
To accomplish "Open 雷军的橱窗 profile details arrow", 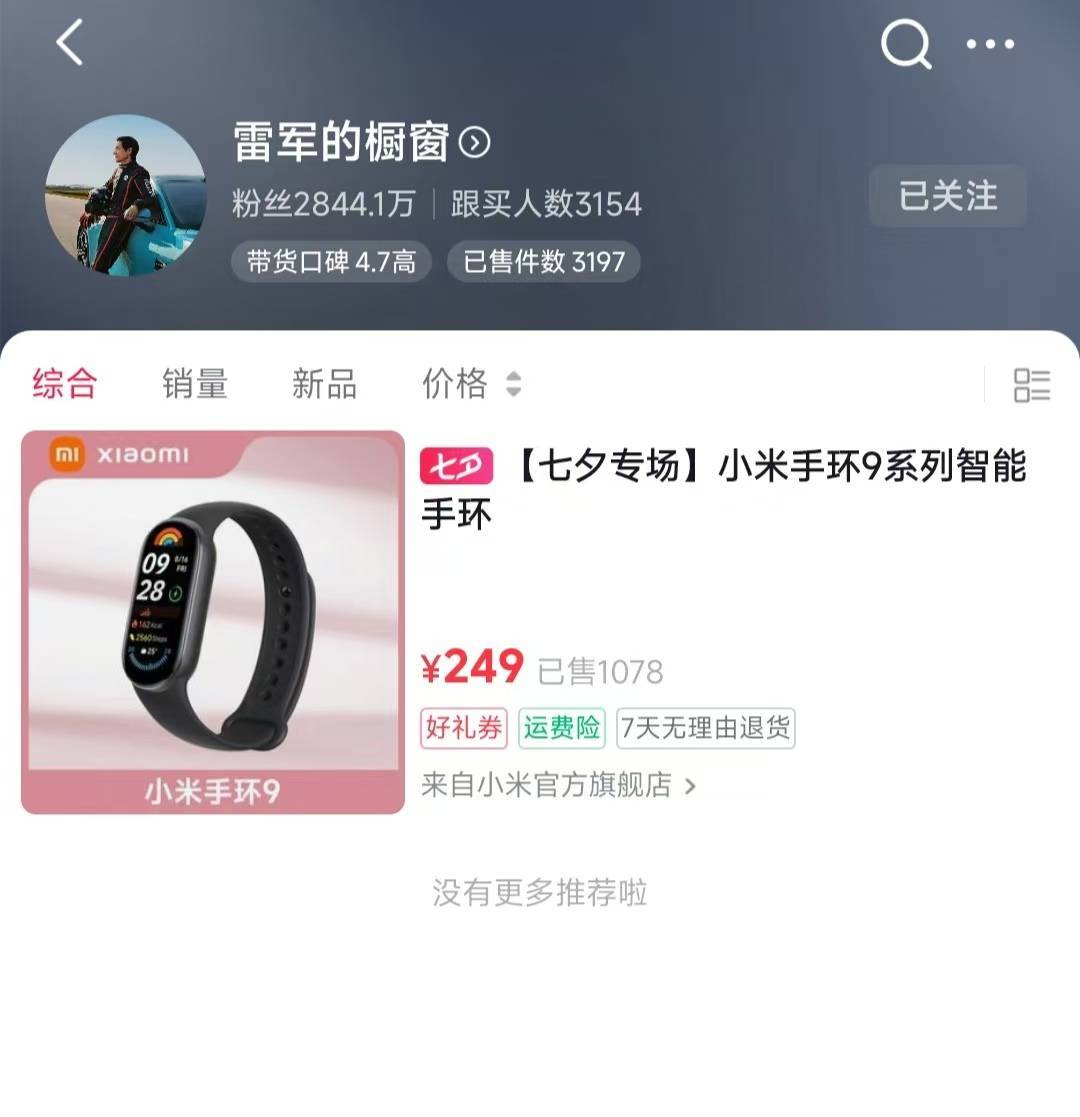I will coord(474,143).
